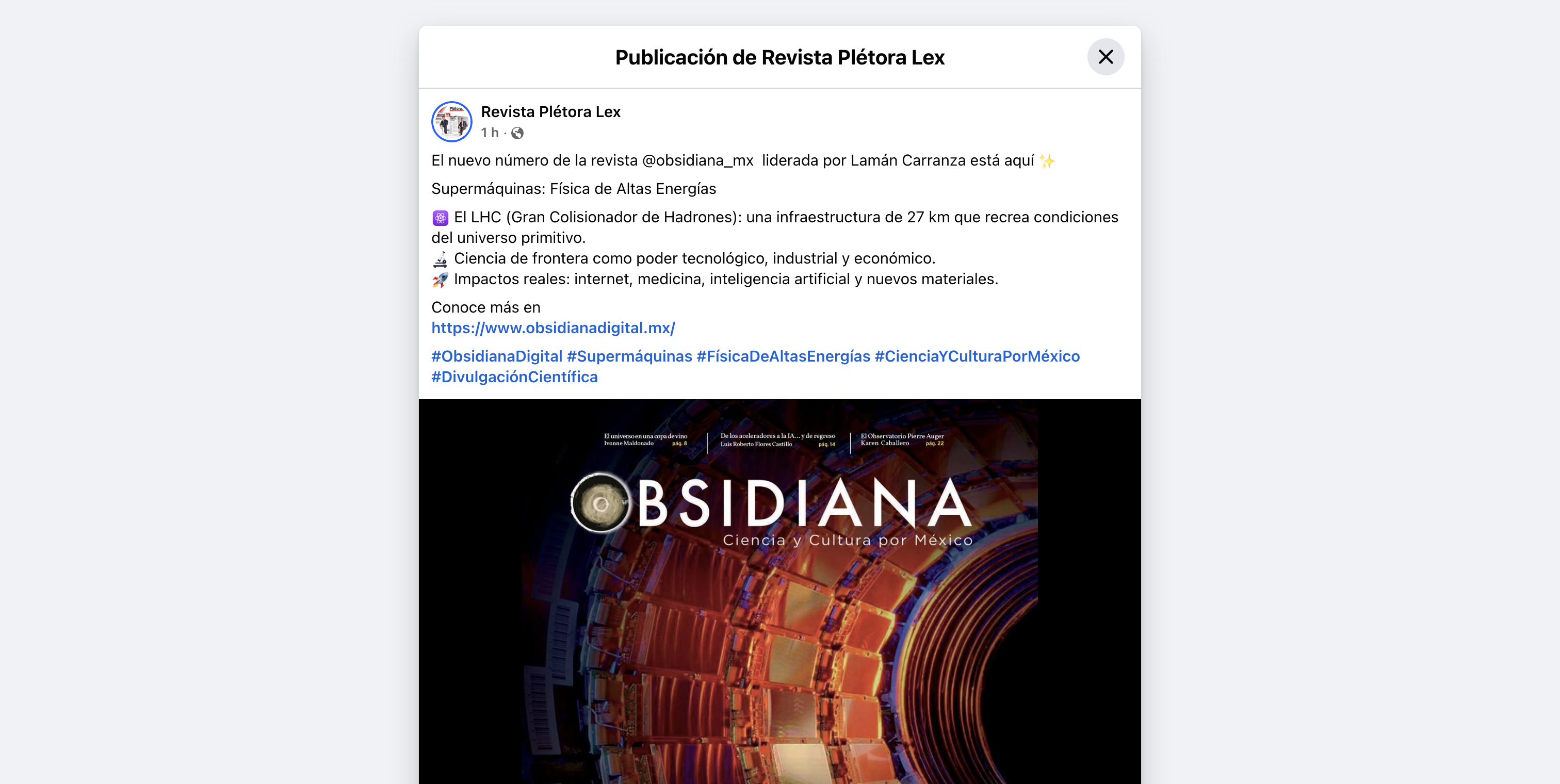
Task: Open the obsidianadigital.mx link
Action: [x=553, y=328]
